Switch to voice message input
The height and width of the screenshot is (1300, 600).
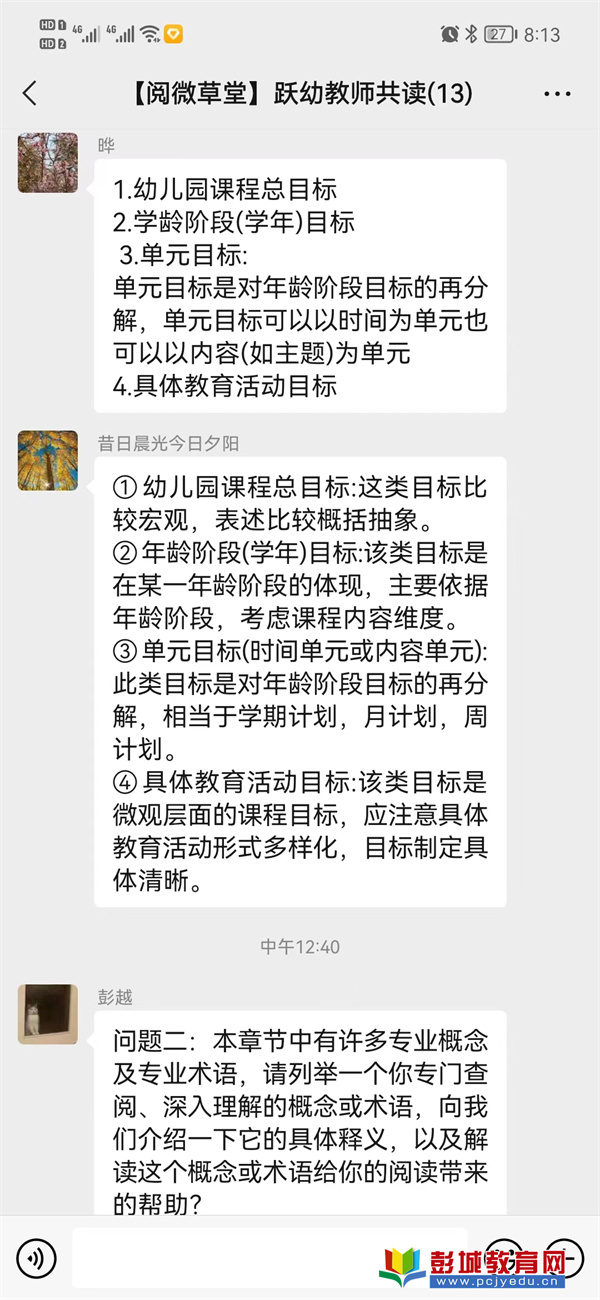point(36,1256)
